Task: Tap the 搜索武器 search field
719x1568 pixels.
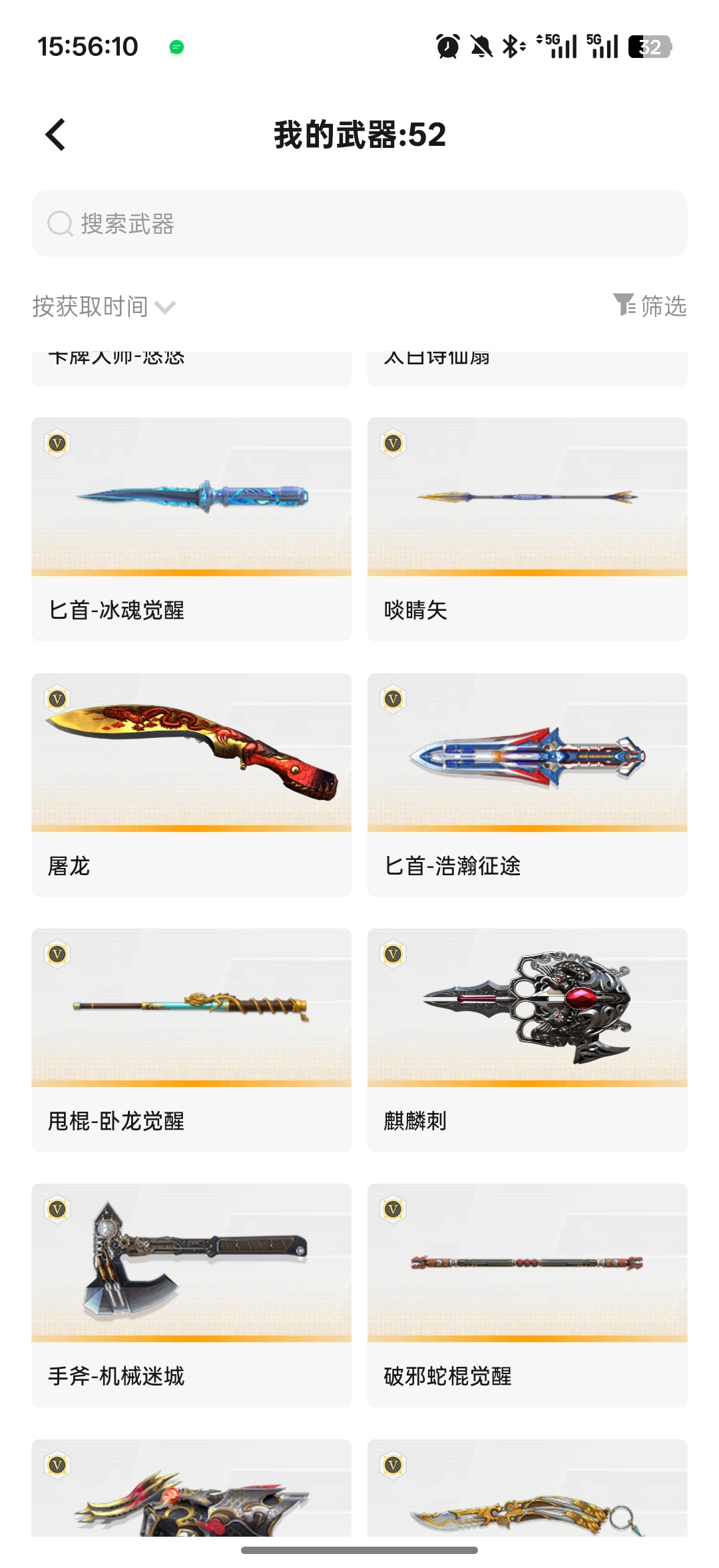Action: point(359,224)
